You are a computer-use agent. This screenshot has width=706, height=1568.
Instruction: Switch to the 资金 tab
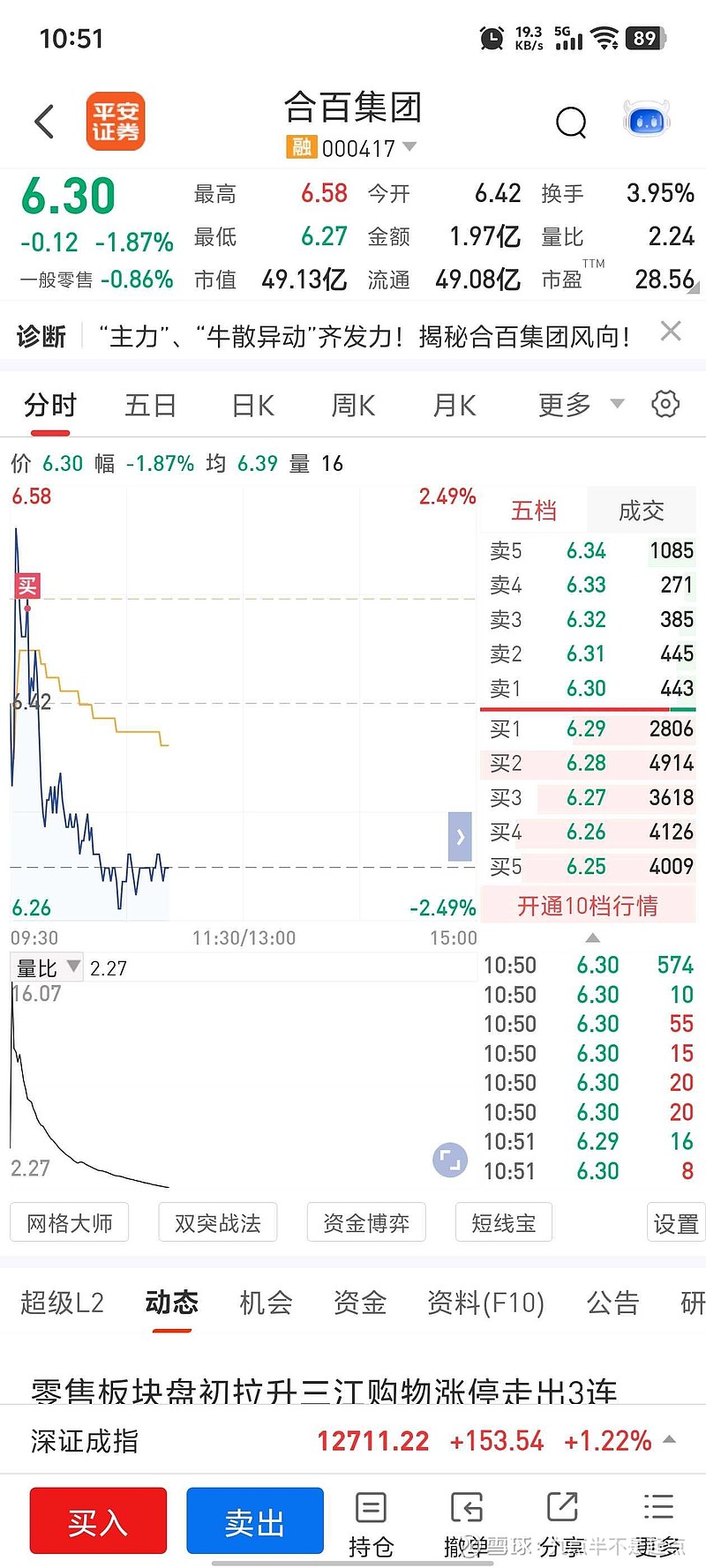pos(360,1303)
